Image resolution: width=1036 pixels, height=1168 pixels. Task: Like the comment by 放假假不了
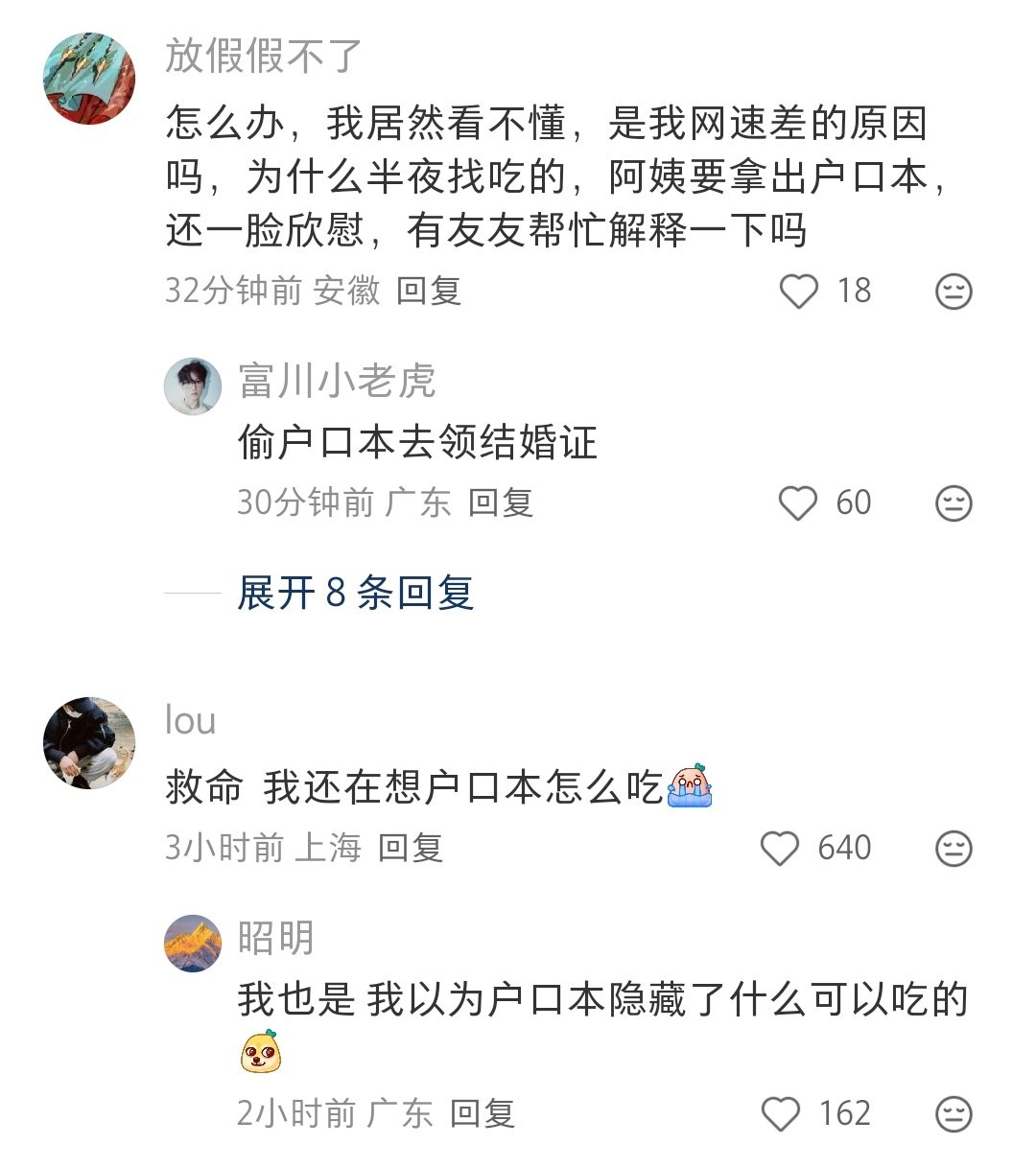tap(798, 292)
